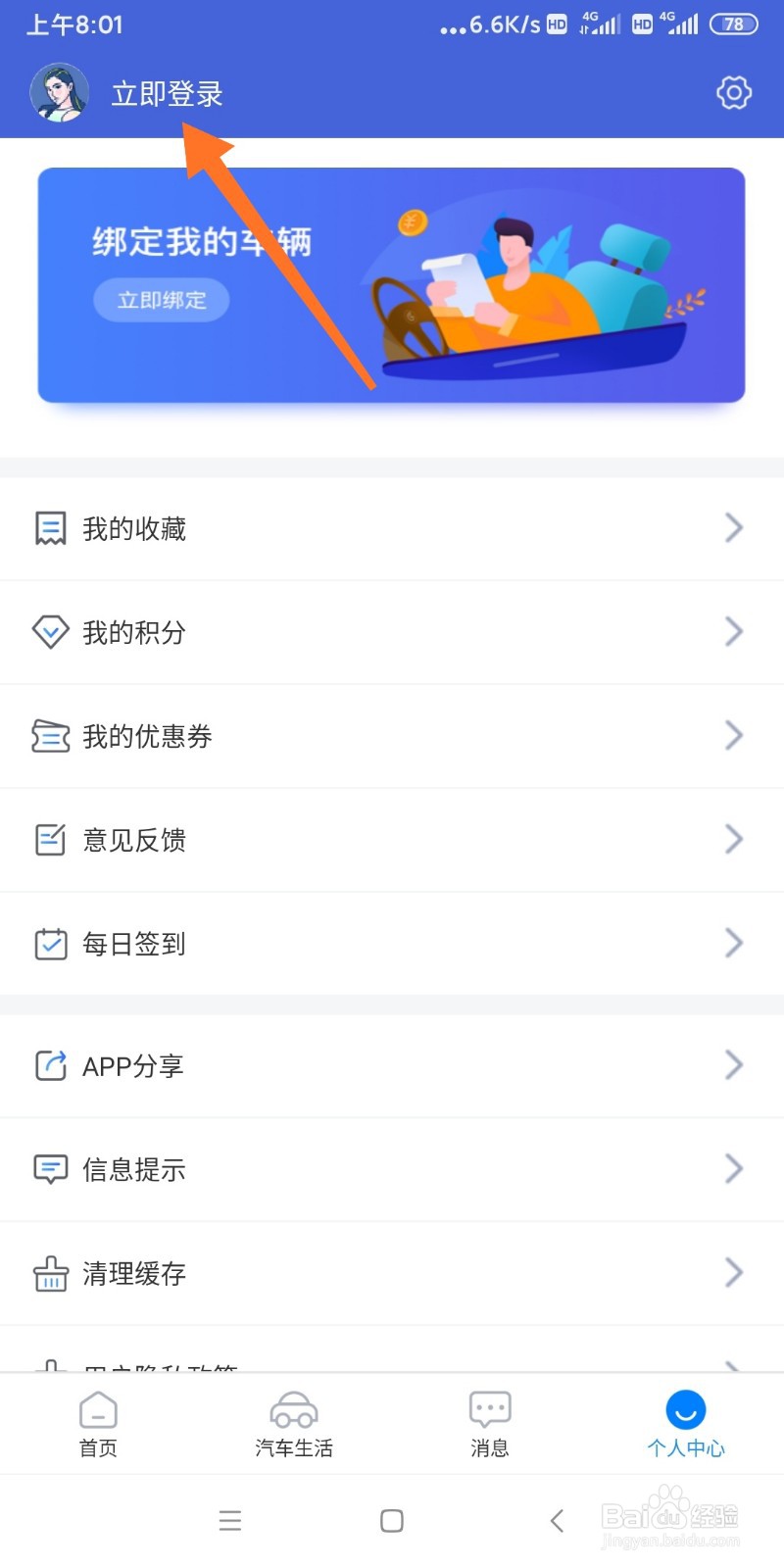The height and width of the screenshot is (1568, 784).
Task: Switch to the 汽车生活 tab
Action: pos(293,1423)
